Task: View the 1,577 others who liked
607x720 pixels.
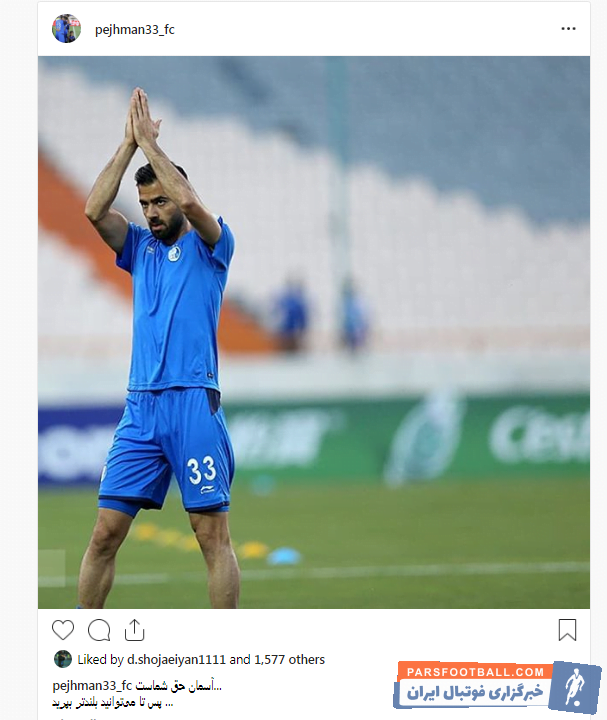Action: pos(289,660)
